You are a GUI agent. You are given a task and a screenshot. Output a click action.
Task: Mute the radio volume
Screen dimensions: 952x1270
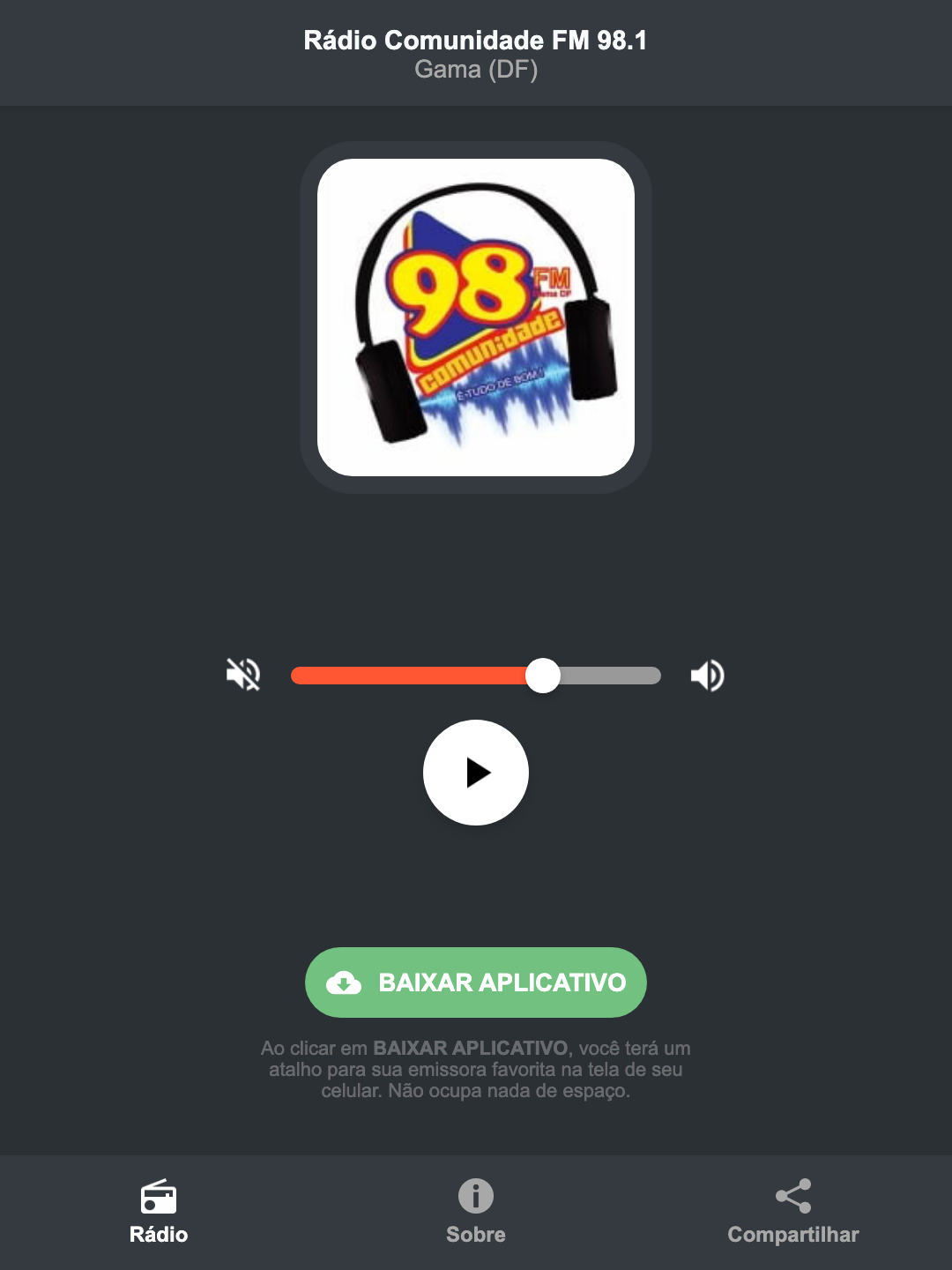click(x=243, y=675)
